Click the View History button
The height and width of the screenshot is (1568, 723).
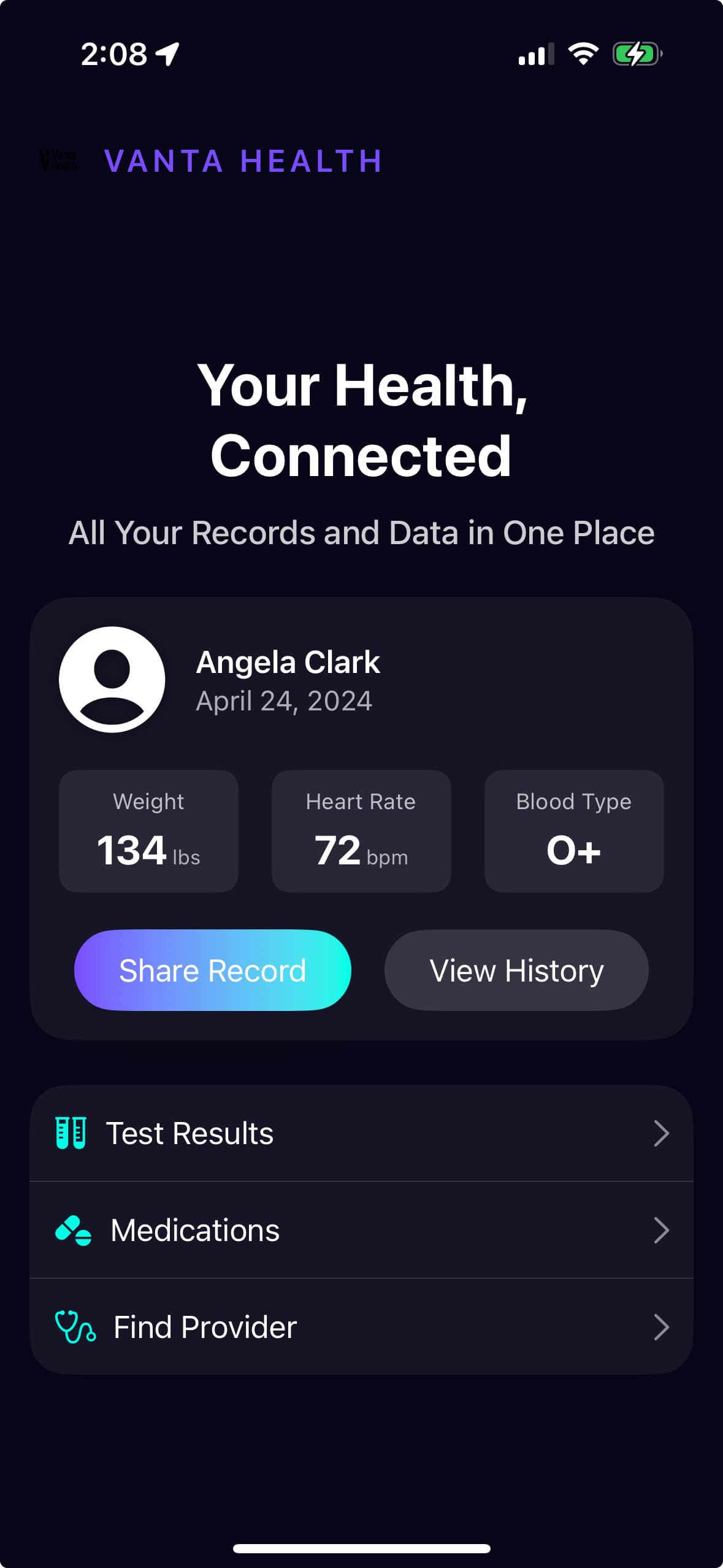516,970
